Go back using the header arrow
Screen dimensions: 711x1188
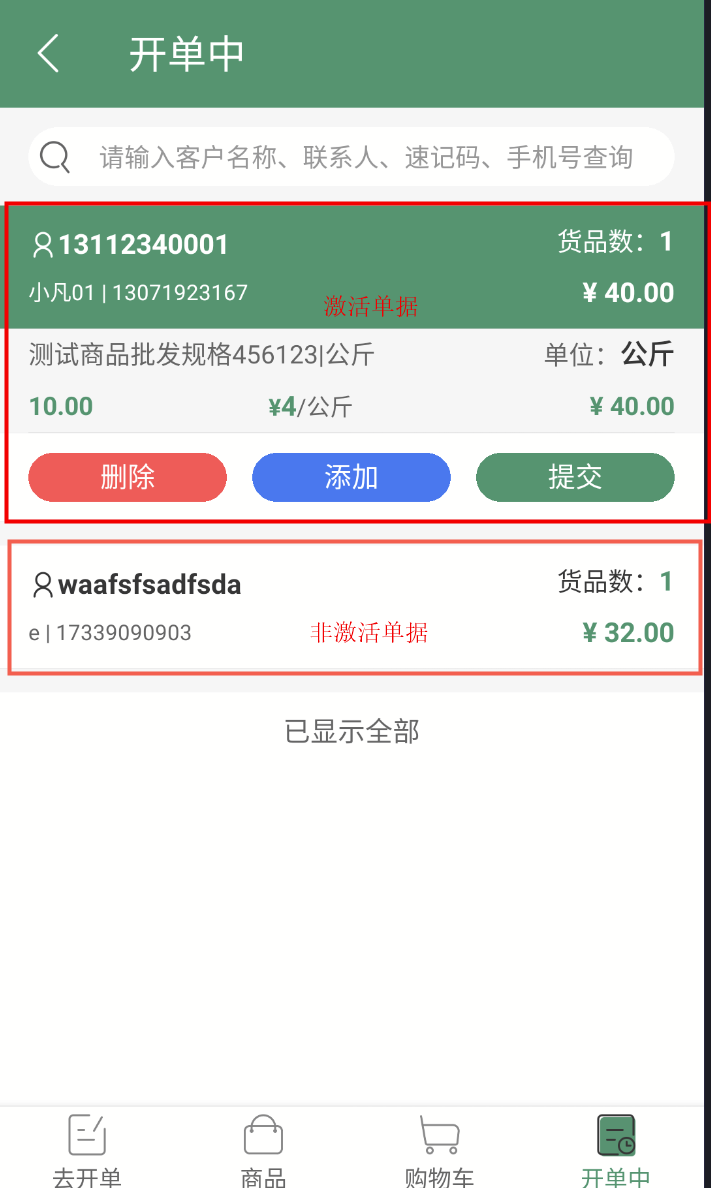point(48,54)
